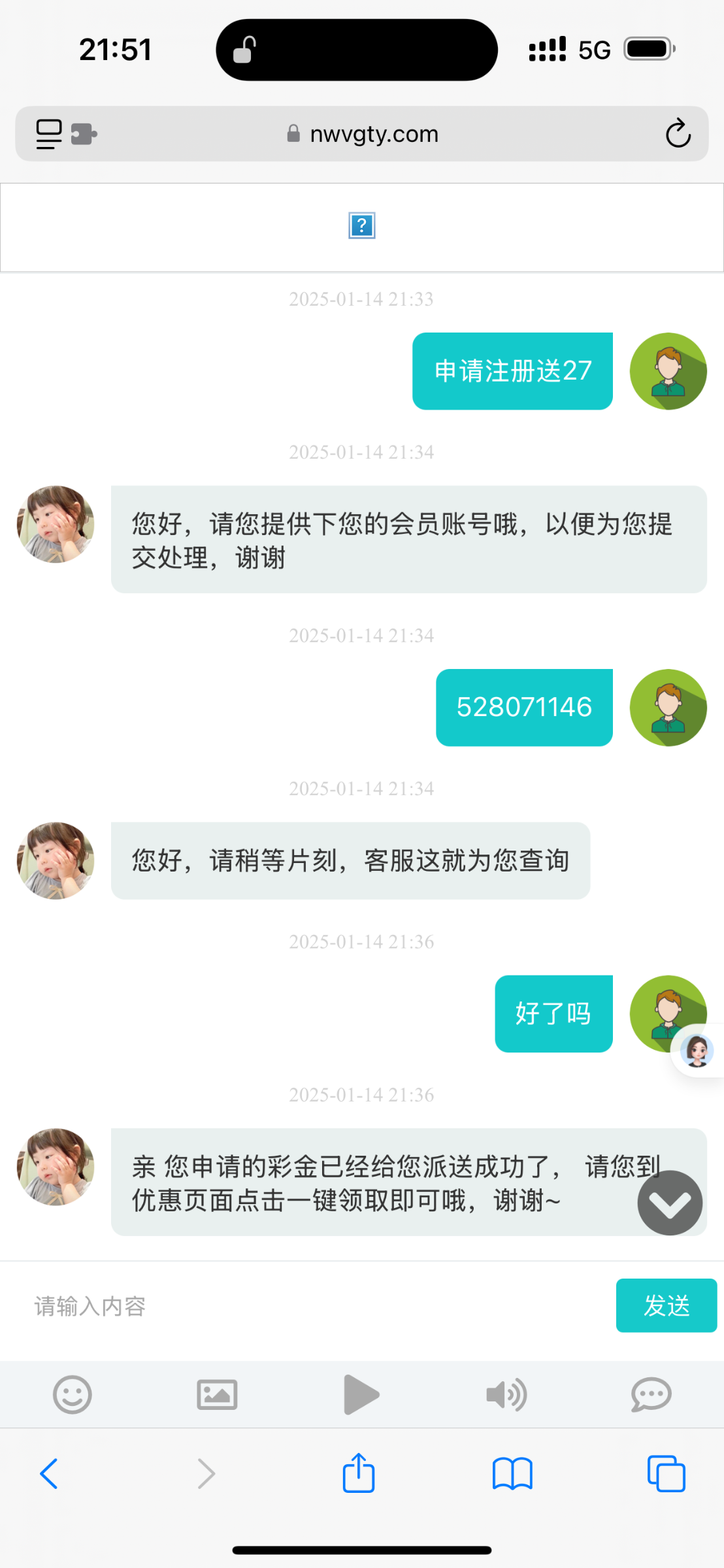724x1568 pixels.
Task: Open the emoji picker
Action: (72, 1395)
